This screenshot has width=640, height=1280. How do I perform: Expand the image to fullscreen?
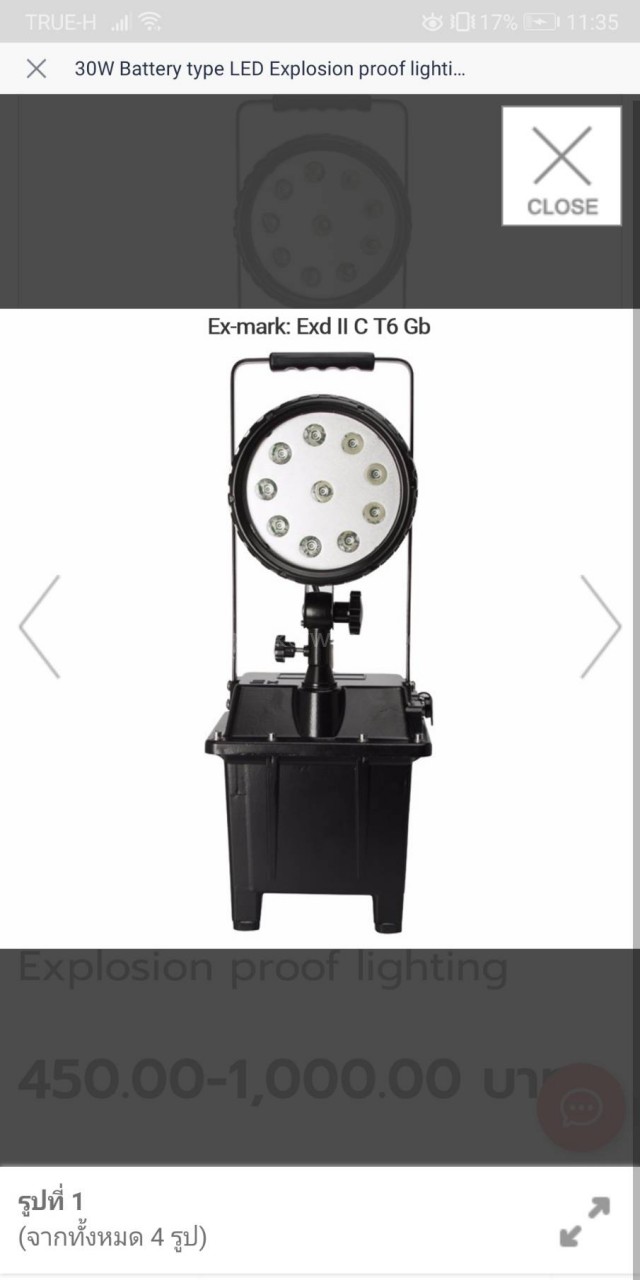pyautogui.click(x=584, y=1222)
